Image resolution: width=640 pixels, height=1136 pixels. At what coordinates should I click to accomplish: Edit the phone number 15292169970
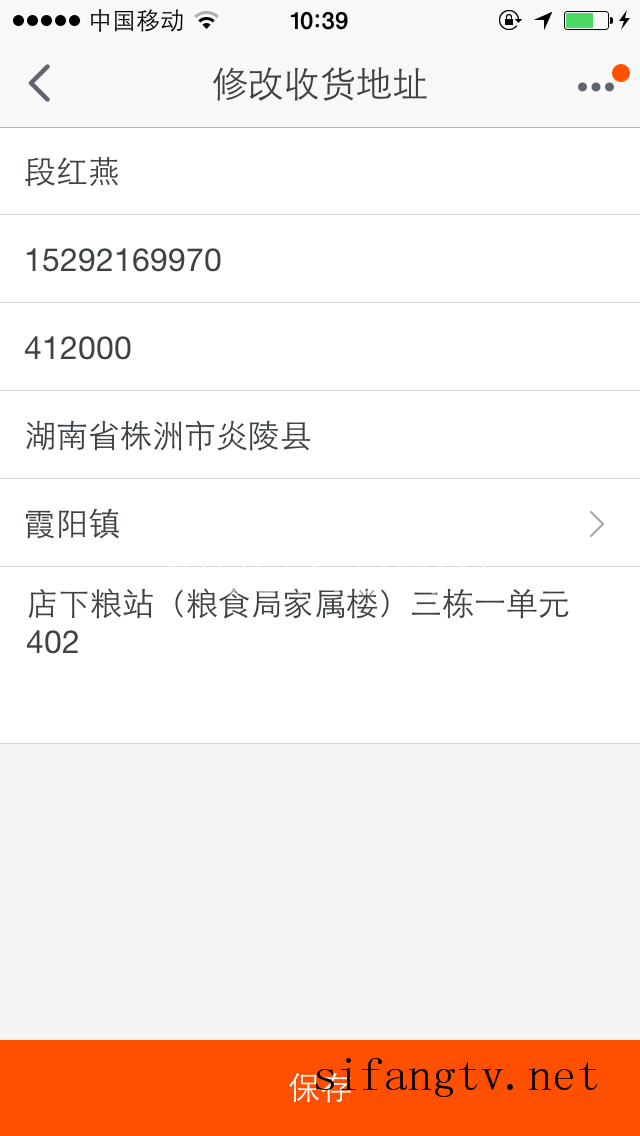pyautogui.click(x=320, y=259)
